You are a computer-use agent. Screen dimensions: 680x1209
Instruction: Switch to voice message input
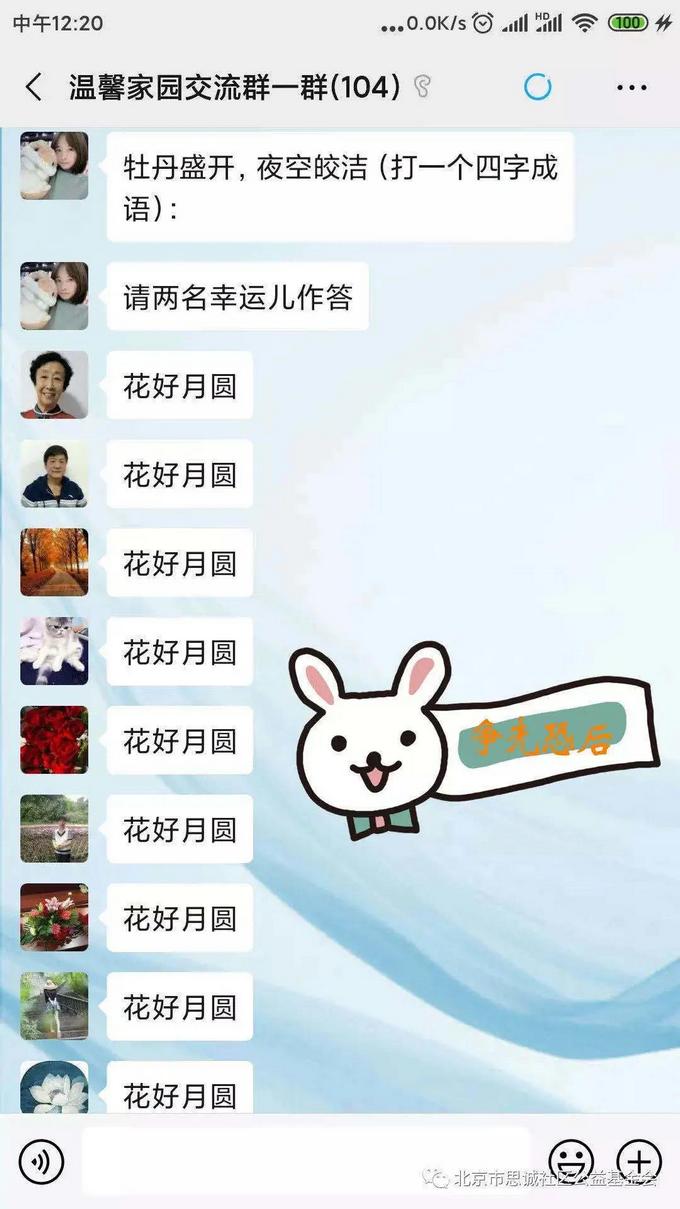tap(41, 1161)
